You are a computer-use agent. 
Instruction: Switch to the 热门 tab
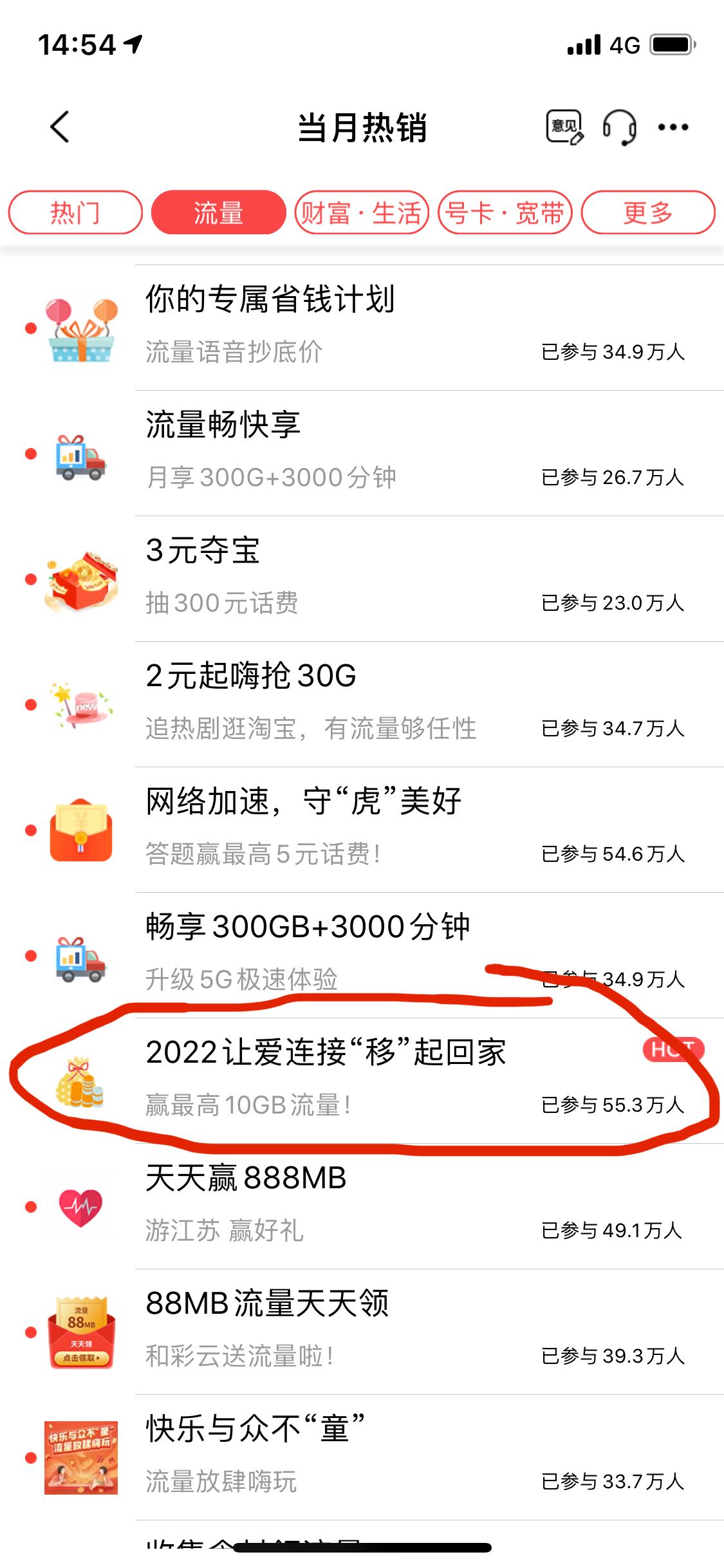coord(75,212)
